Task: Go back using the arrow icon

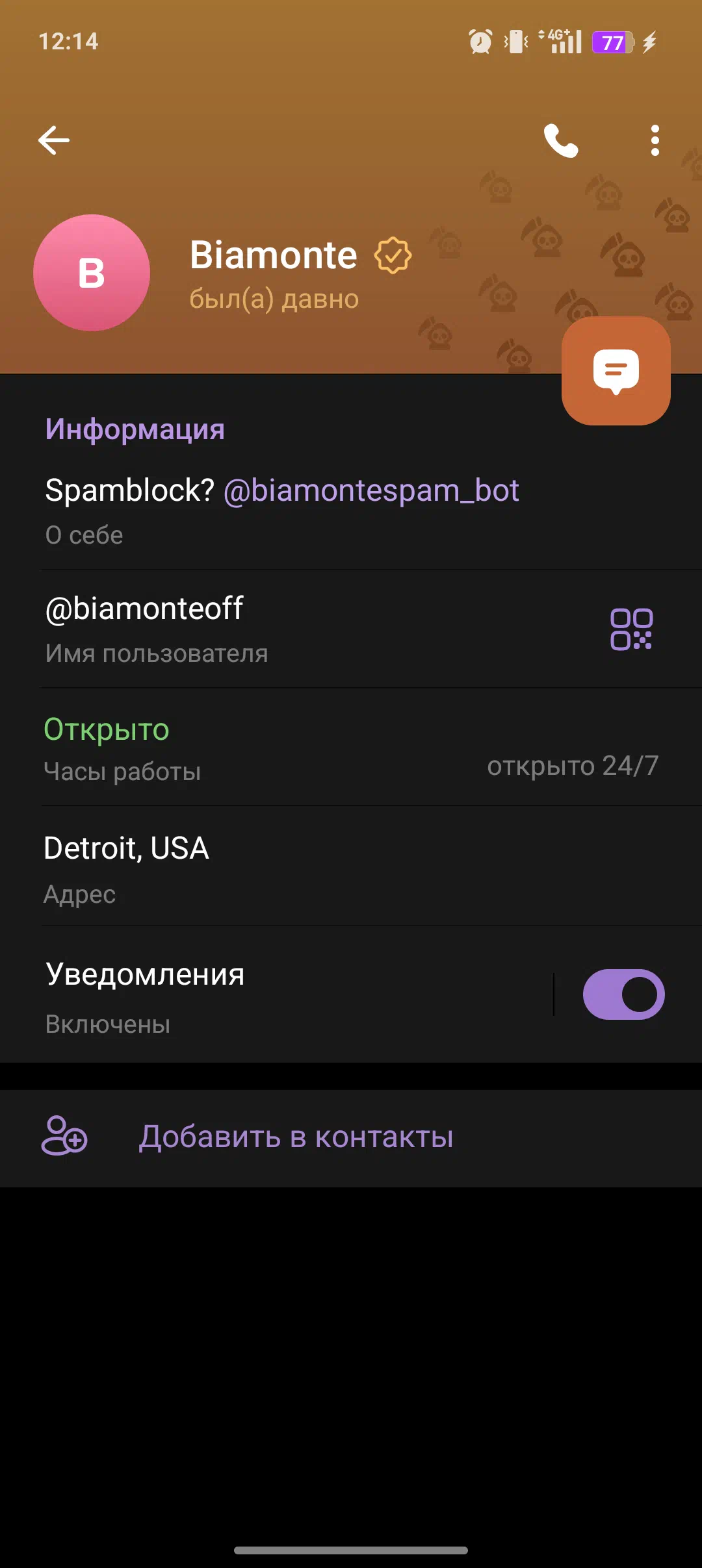Action: 54,140
